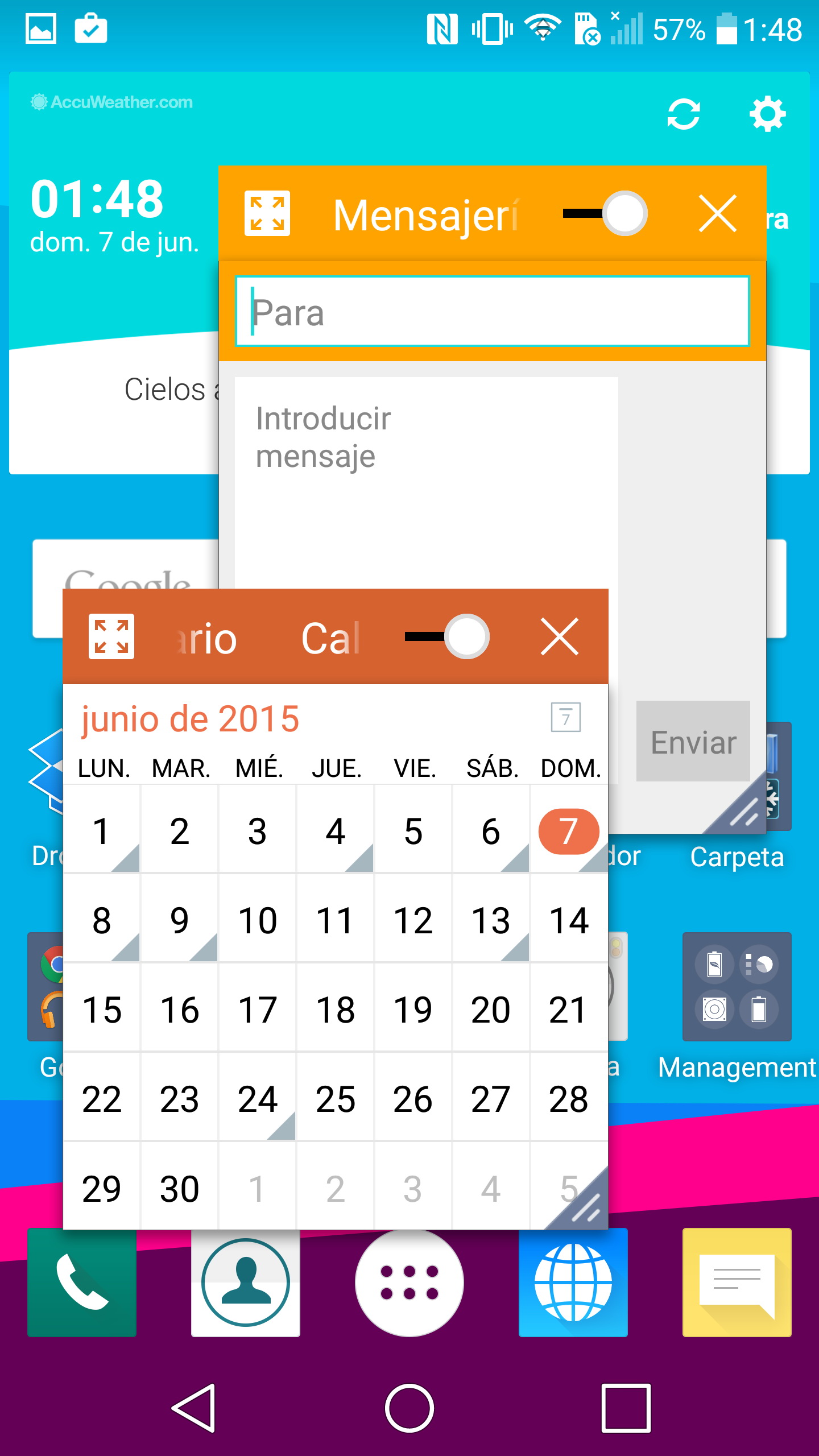Open the Phone dialer app
819x1456 pixels.
coord(82,1282)
